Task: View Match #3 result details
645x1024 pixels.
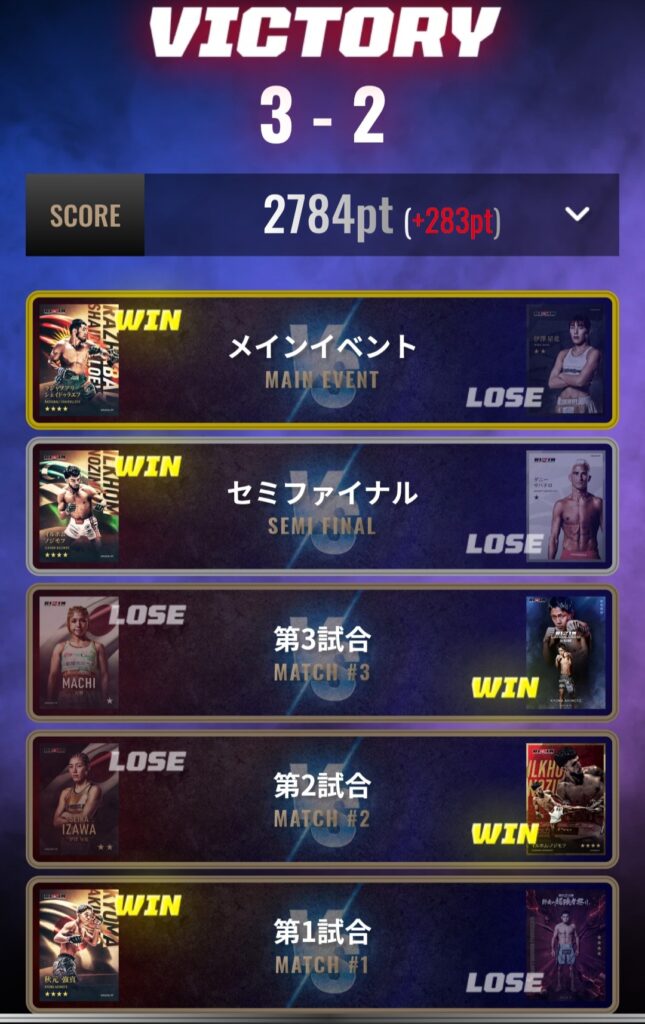Action: [x=322, y=653]
